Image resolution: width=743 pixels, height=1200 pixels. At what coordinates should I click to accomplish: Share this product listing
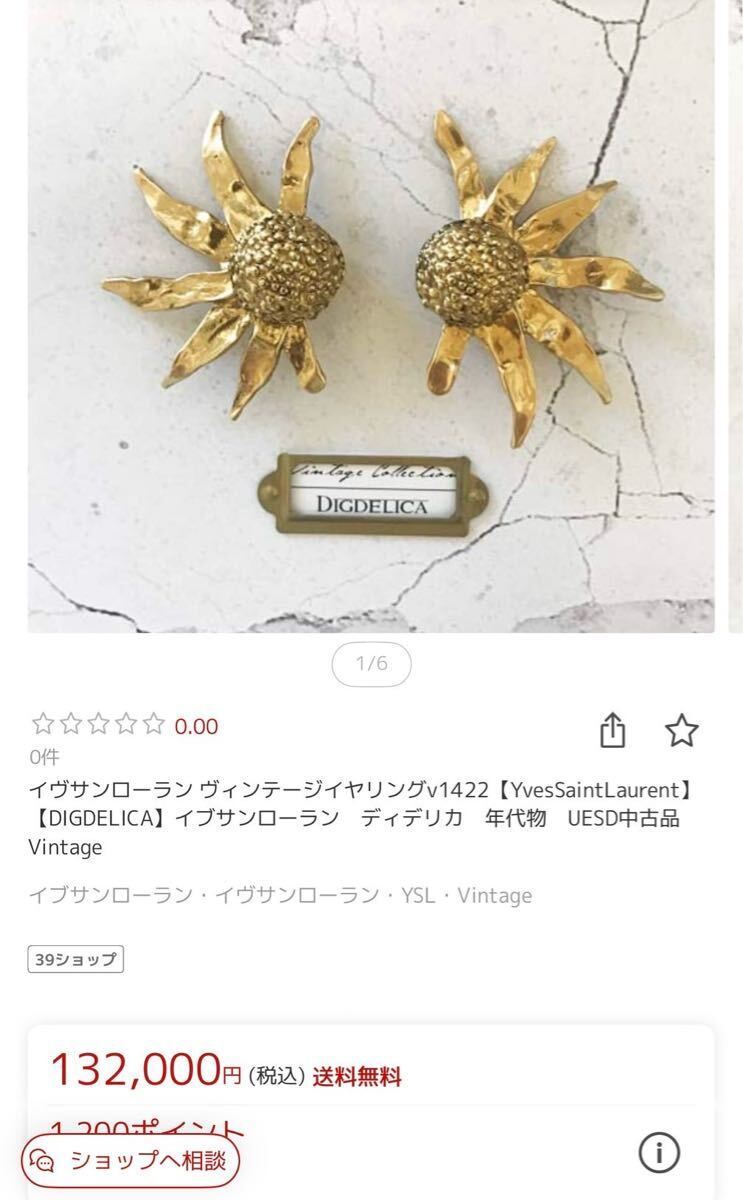pyautogui.click(x=613, y=731)
